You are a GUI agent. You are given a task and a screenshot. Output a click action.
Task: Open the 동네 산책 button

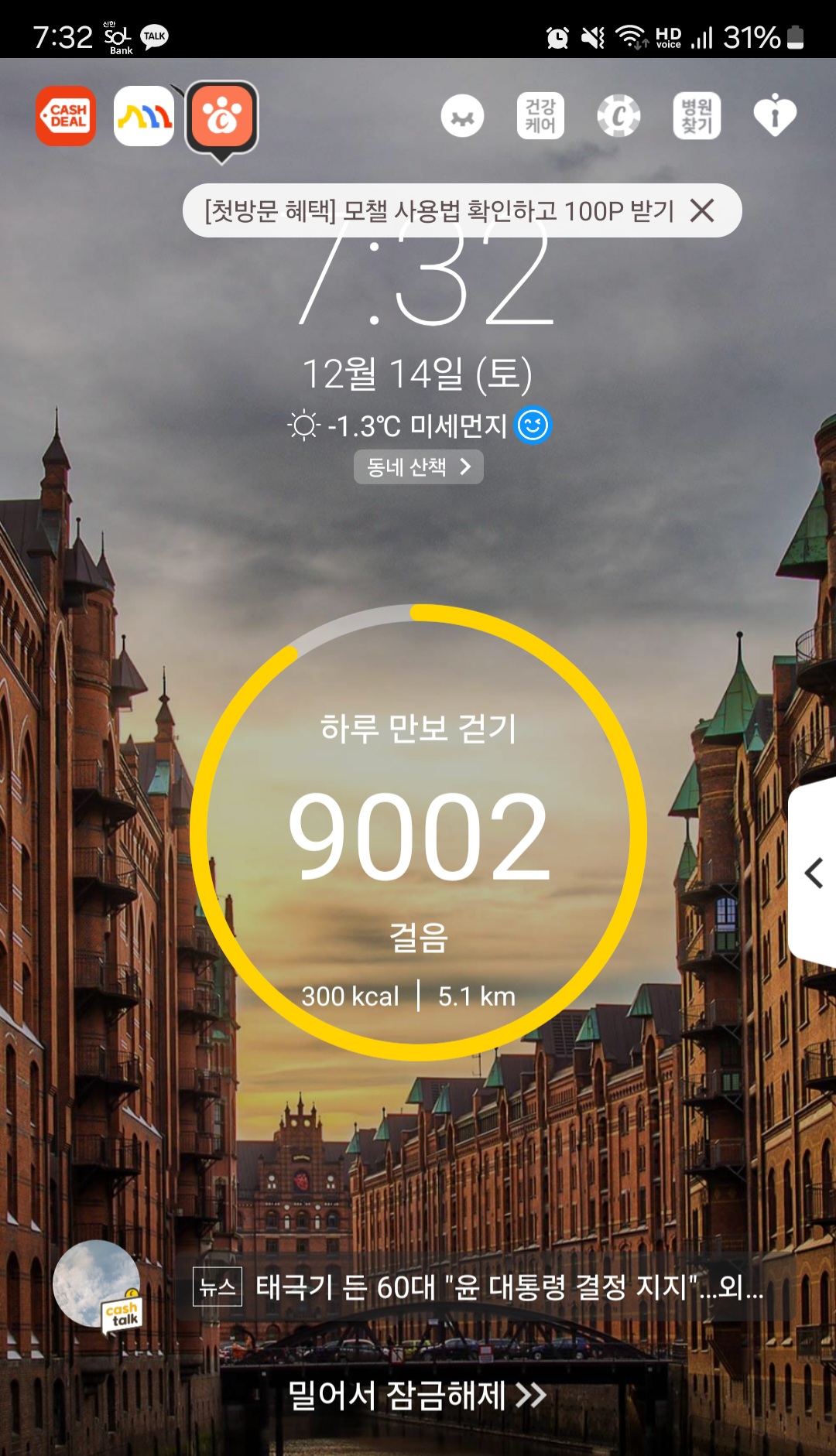click(418, 467)
